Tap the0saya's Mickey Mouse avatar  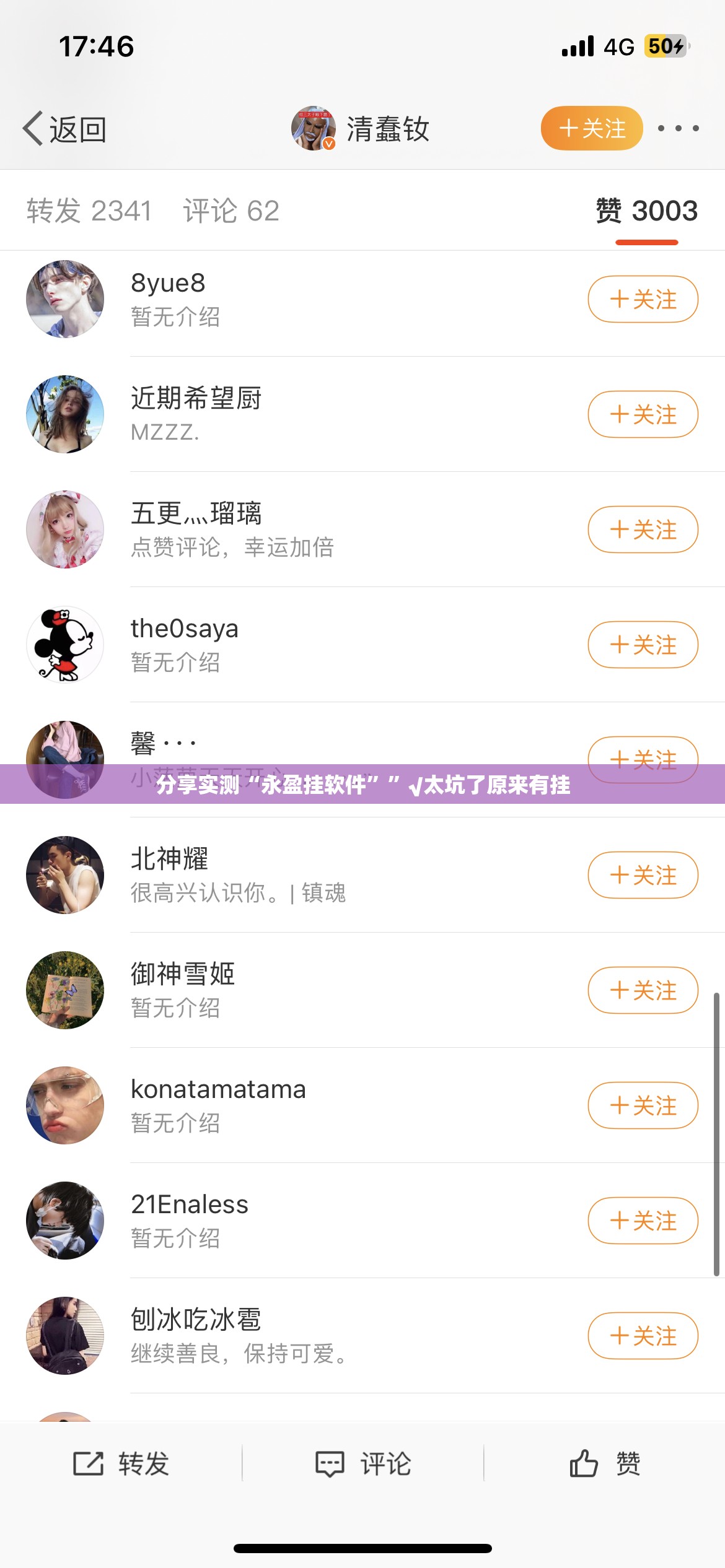(x=65, y=644)
